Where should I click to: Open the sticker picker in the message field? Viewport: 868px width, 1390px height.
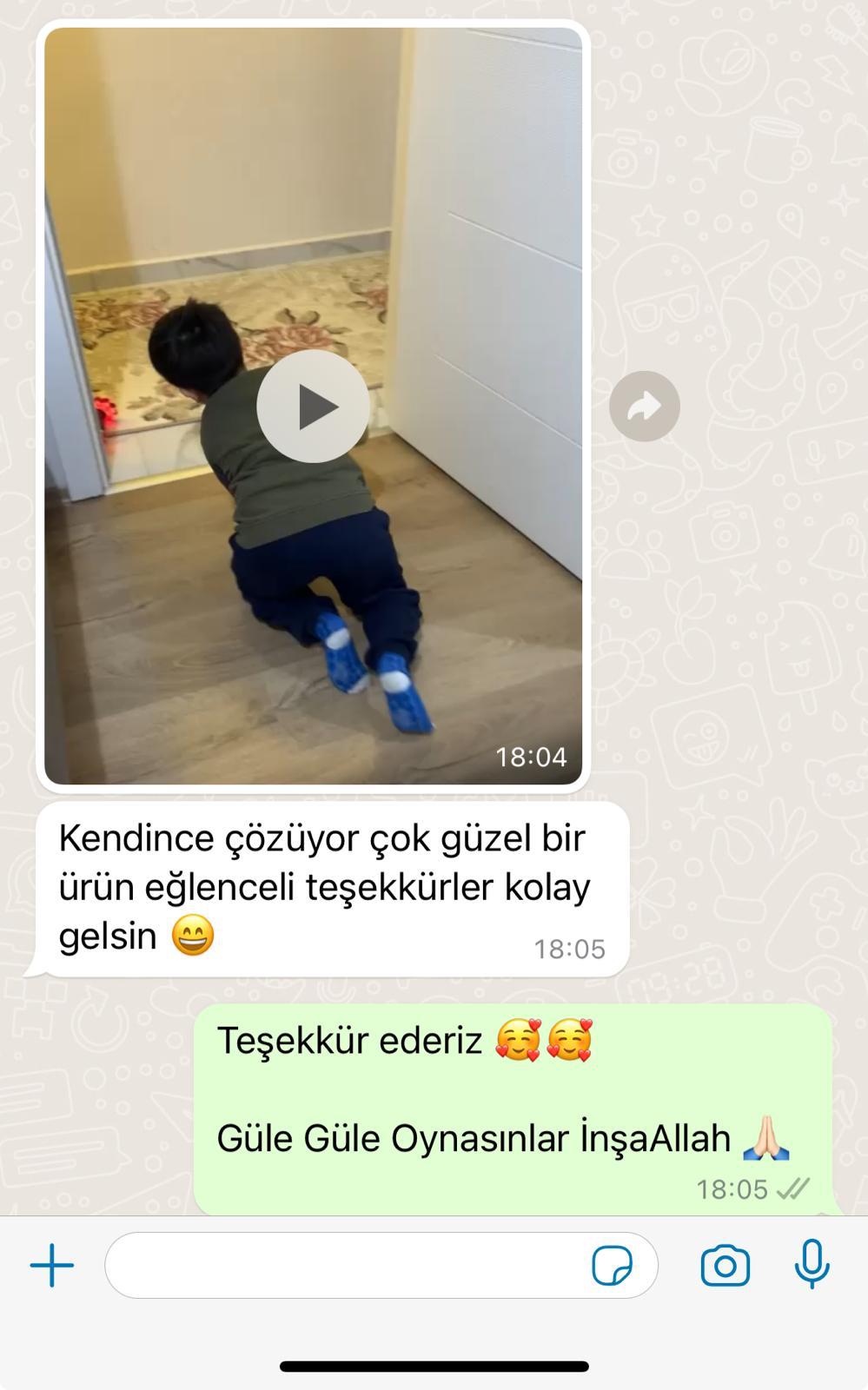click(612, 1265)
